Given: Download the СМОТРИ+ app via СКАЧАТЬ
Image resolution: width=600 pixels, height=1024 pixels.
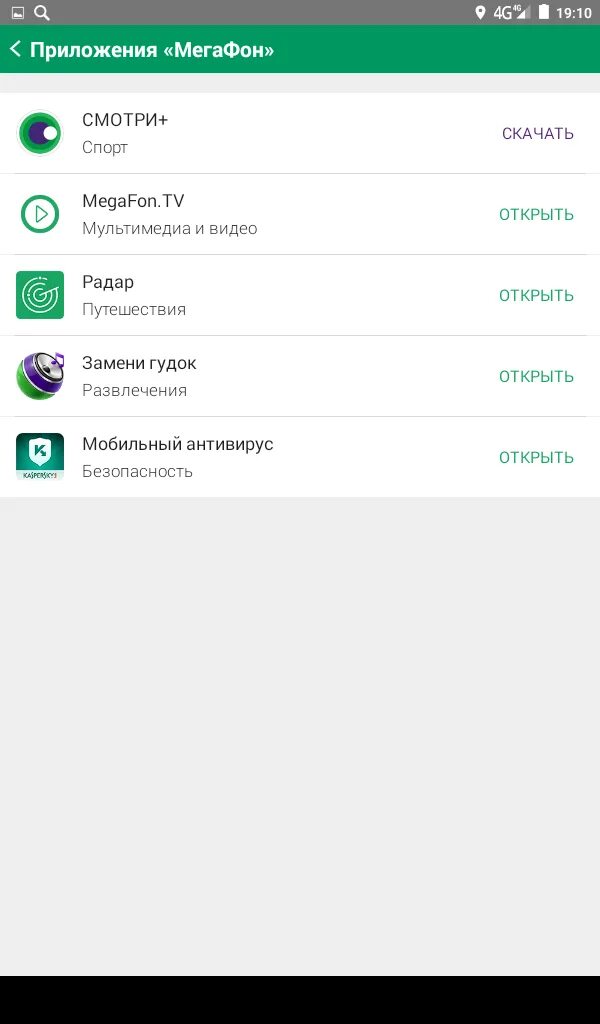Looking at the screenshot, I should pos(537,134).
